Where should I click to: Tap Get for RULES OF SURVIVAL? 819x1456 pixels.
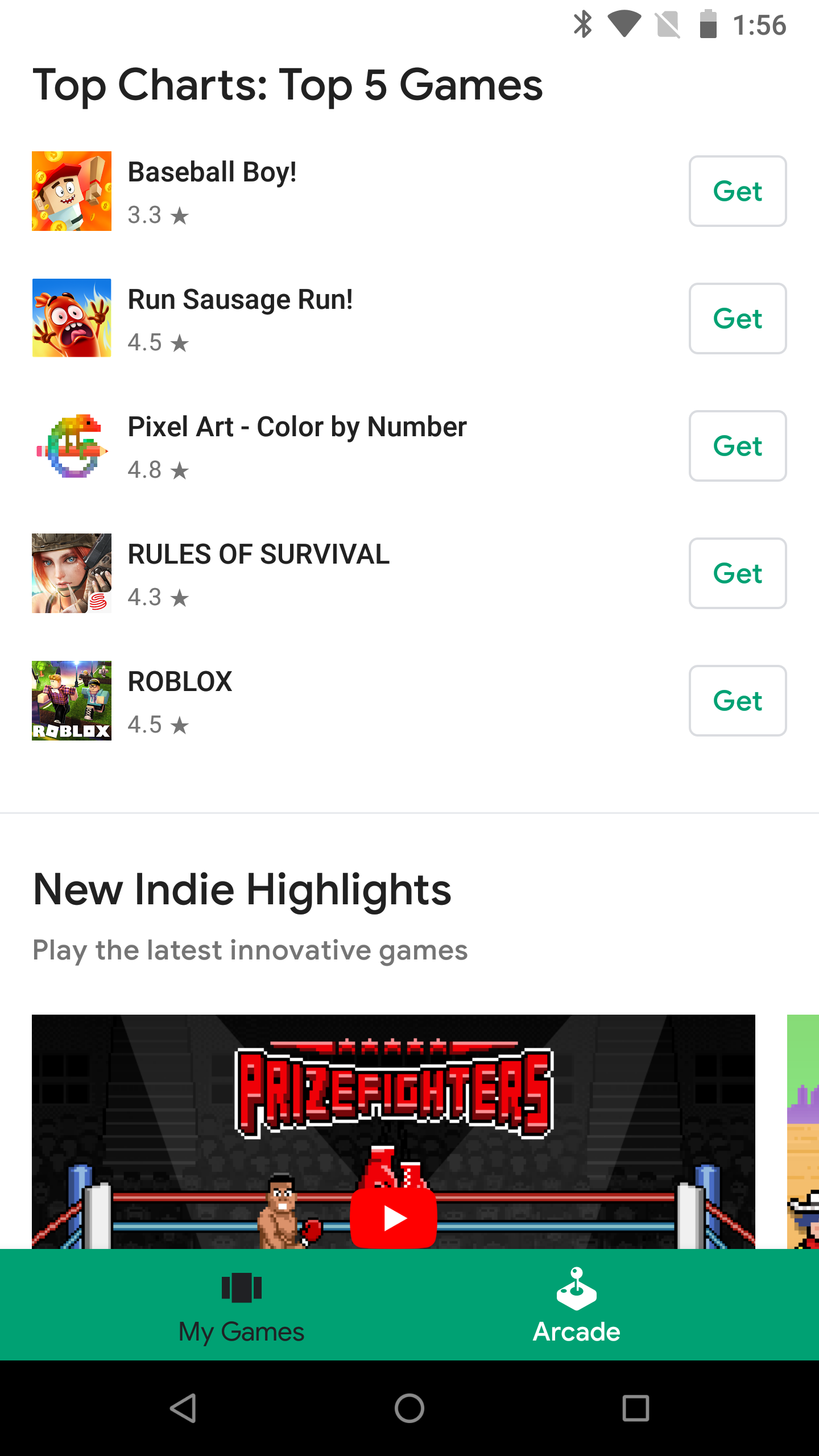(x=738, y=573)
